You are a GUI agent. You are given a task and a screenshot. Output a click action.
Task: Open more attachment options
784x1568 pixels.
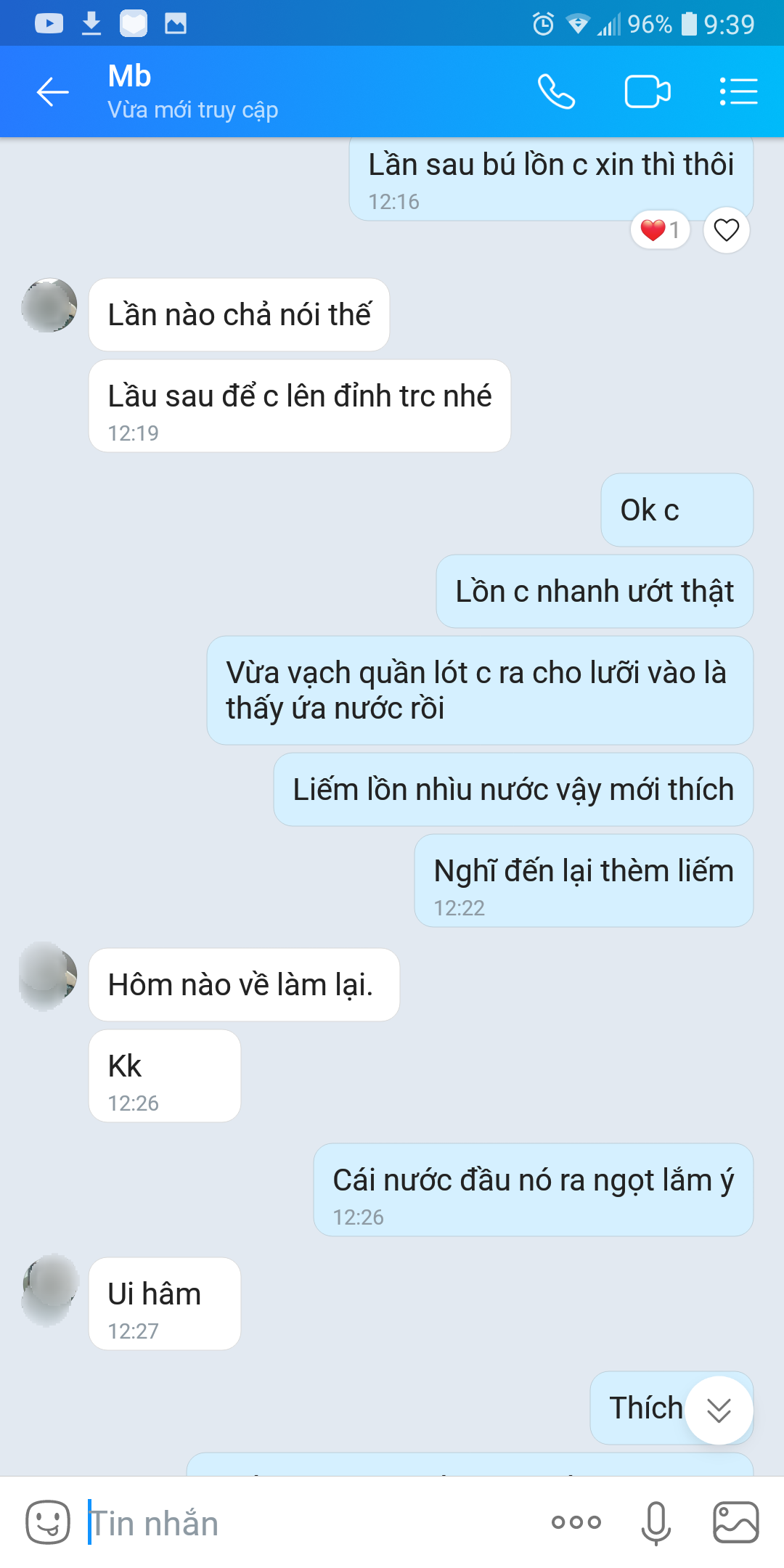[x=576, y=1522]
